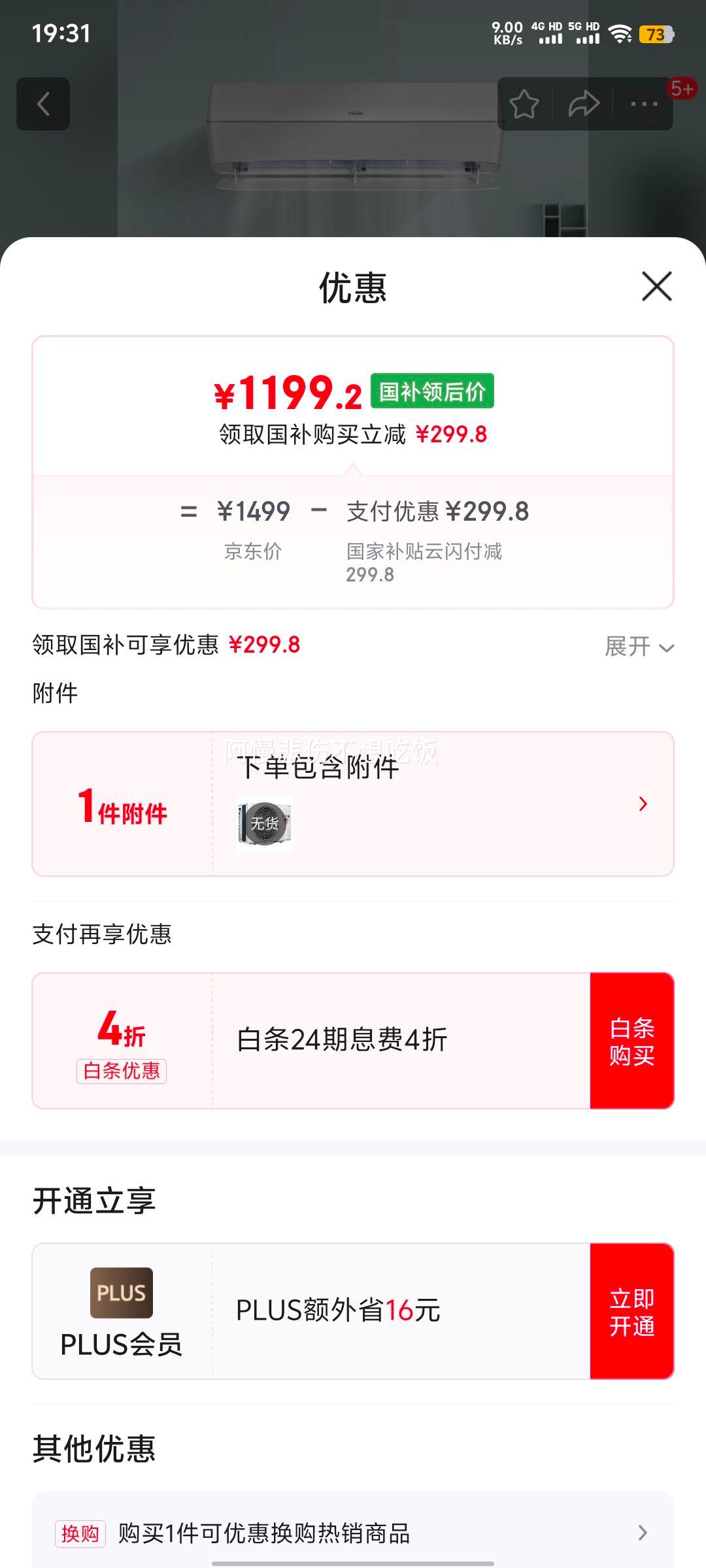Tap the 白条购买 button
706x1568 pixels.
pos(631,1041)
